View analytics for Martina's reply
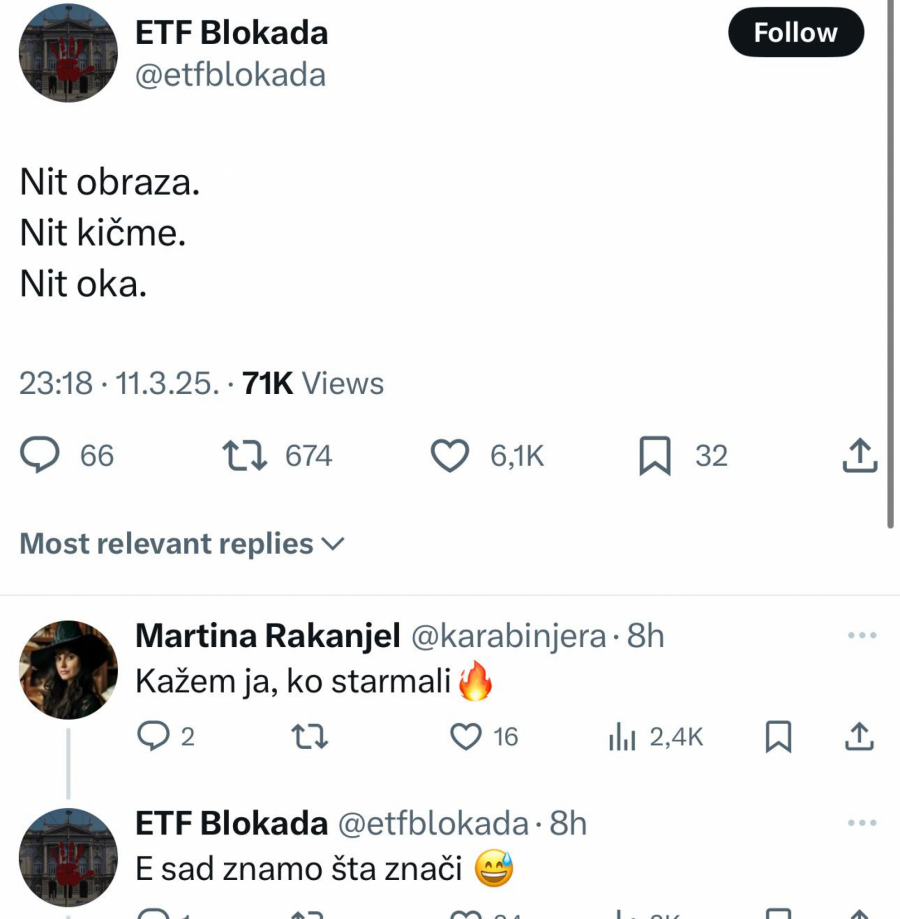Viewport: 900px width, 919px height. (624, 737)
